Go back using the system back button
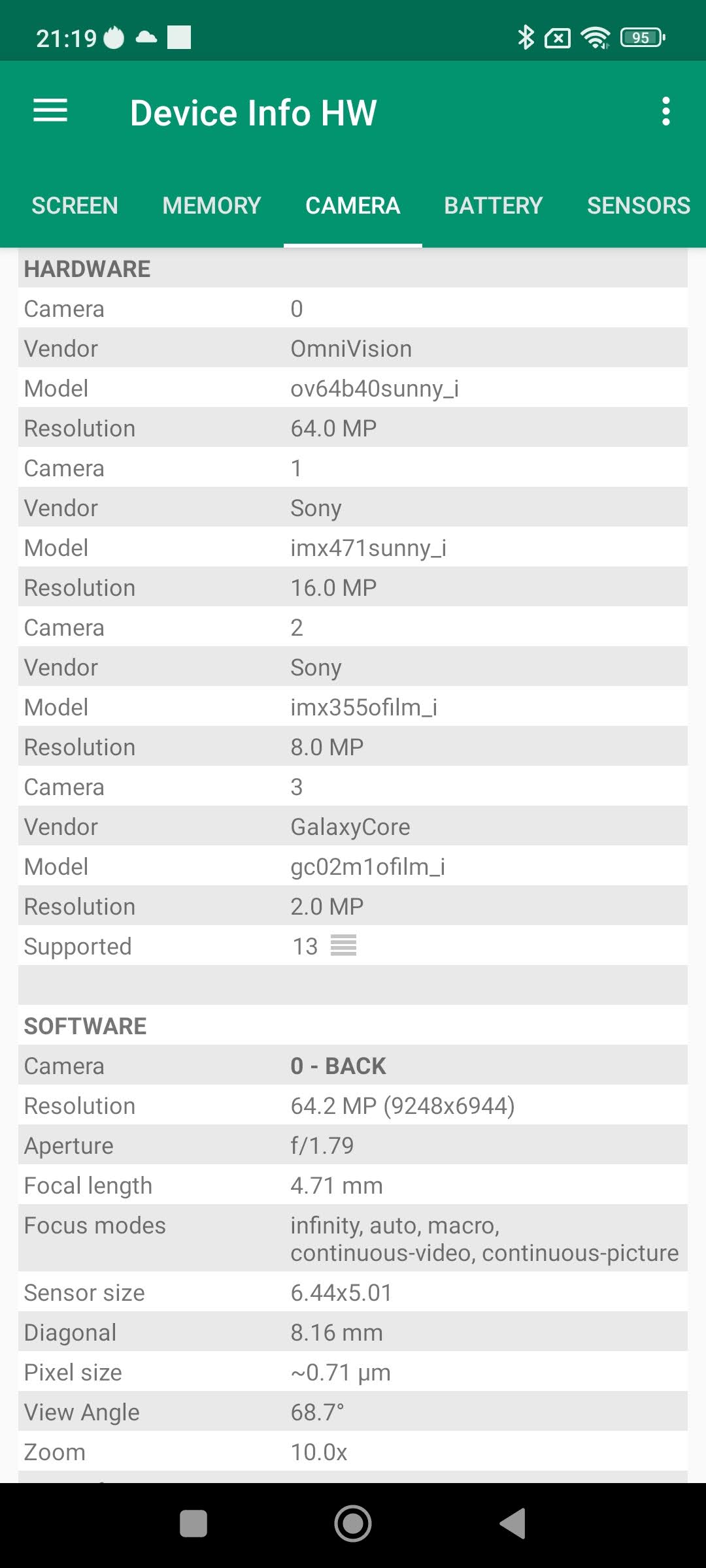This screenshot has width=706, height=1568. [513, 1524]
